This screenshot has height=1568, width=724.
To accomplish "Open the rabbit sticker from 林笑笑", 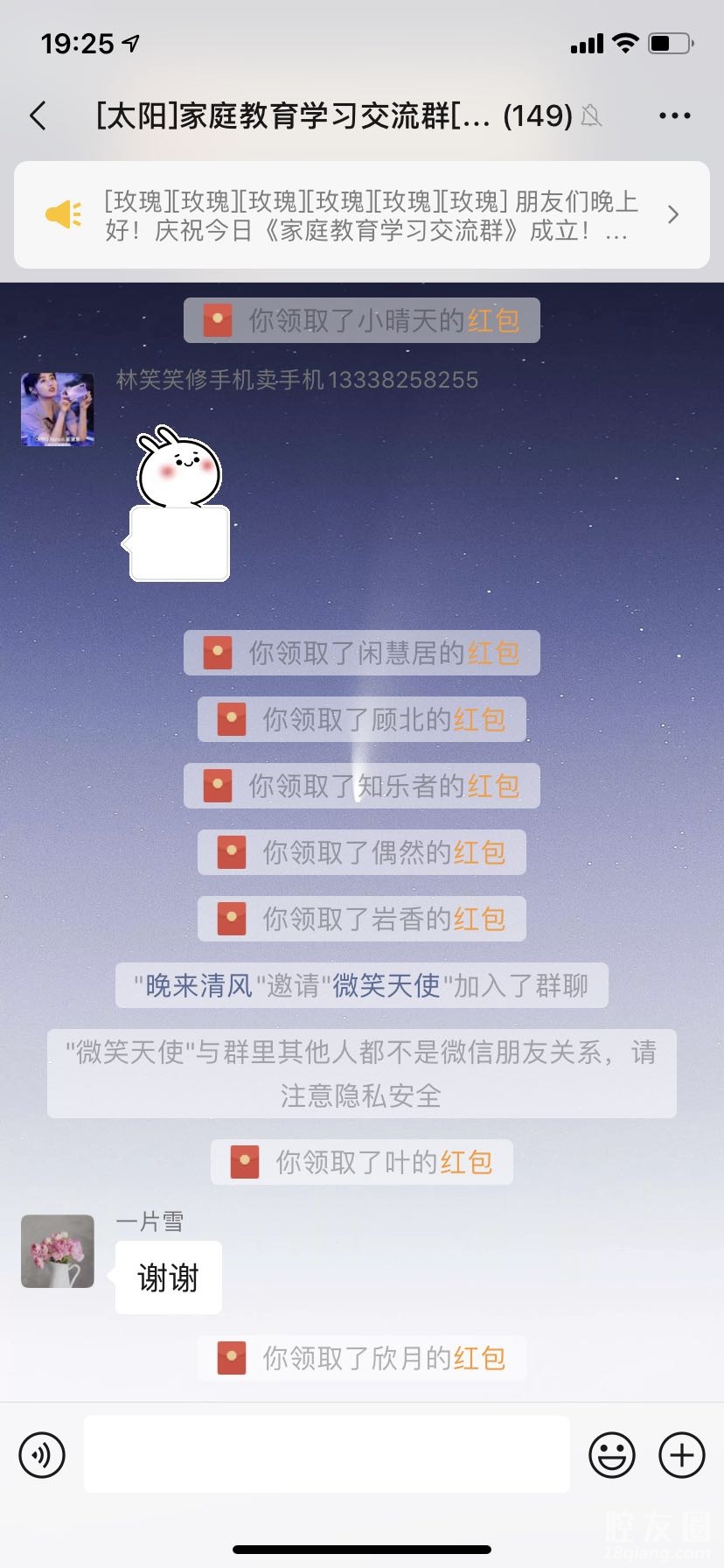I will [x=178, y=502].
